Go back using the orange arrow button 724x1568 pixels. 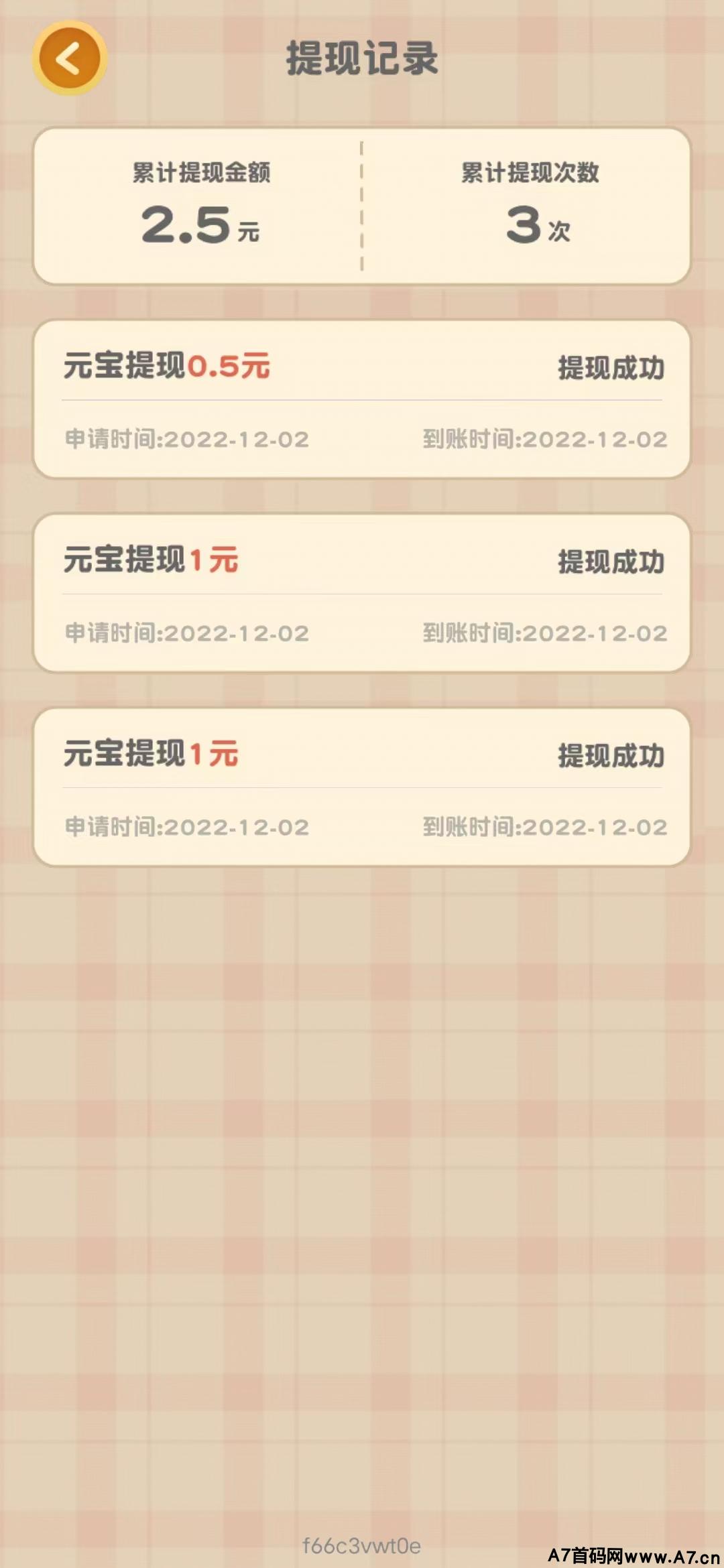click(70, 58)
